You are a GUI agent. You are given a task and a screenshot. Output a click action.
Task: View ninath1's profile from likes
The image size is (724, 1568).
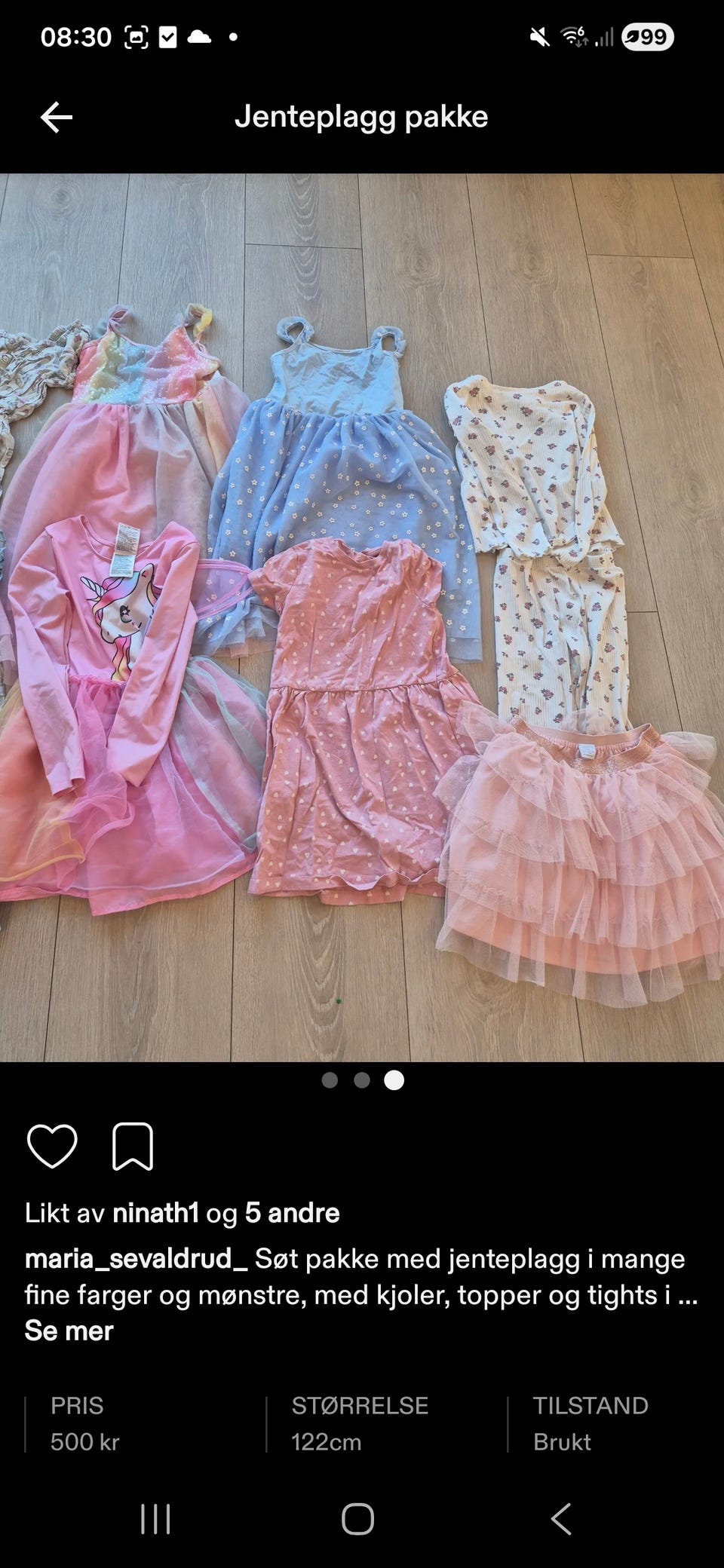coord(155,1213)
